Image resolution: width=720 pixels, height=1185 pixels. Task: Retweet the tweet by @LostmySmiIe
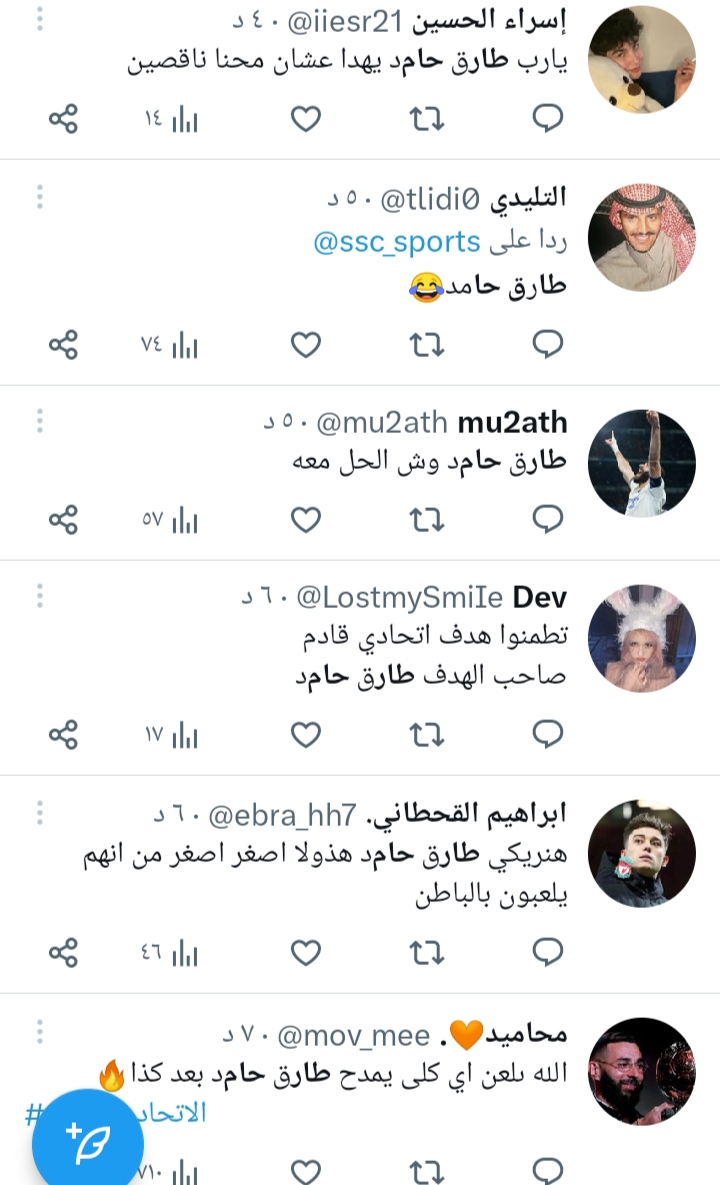point(427,735)
